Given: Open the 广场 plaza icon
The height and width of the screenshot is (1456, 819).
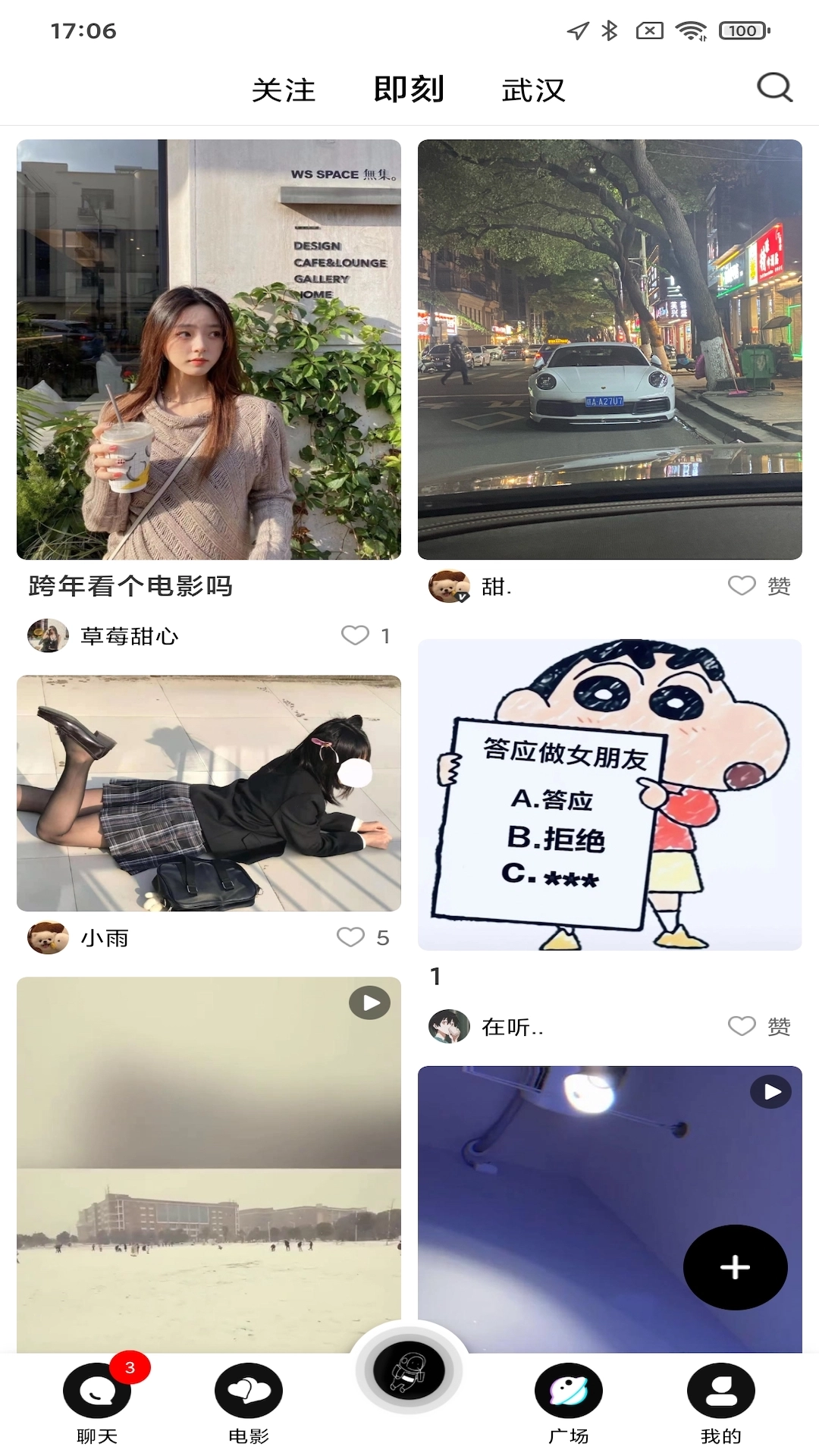Looking at the screenshot, I should coord(570,1390).
